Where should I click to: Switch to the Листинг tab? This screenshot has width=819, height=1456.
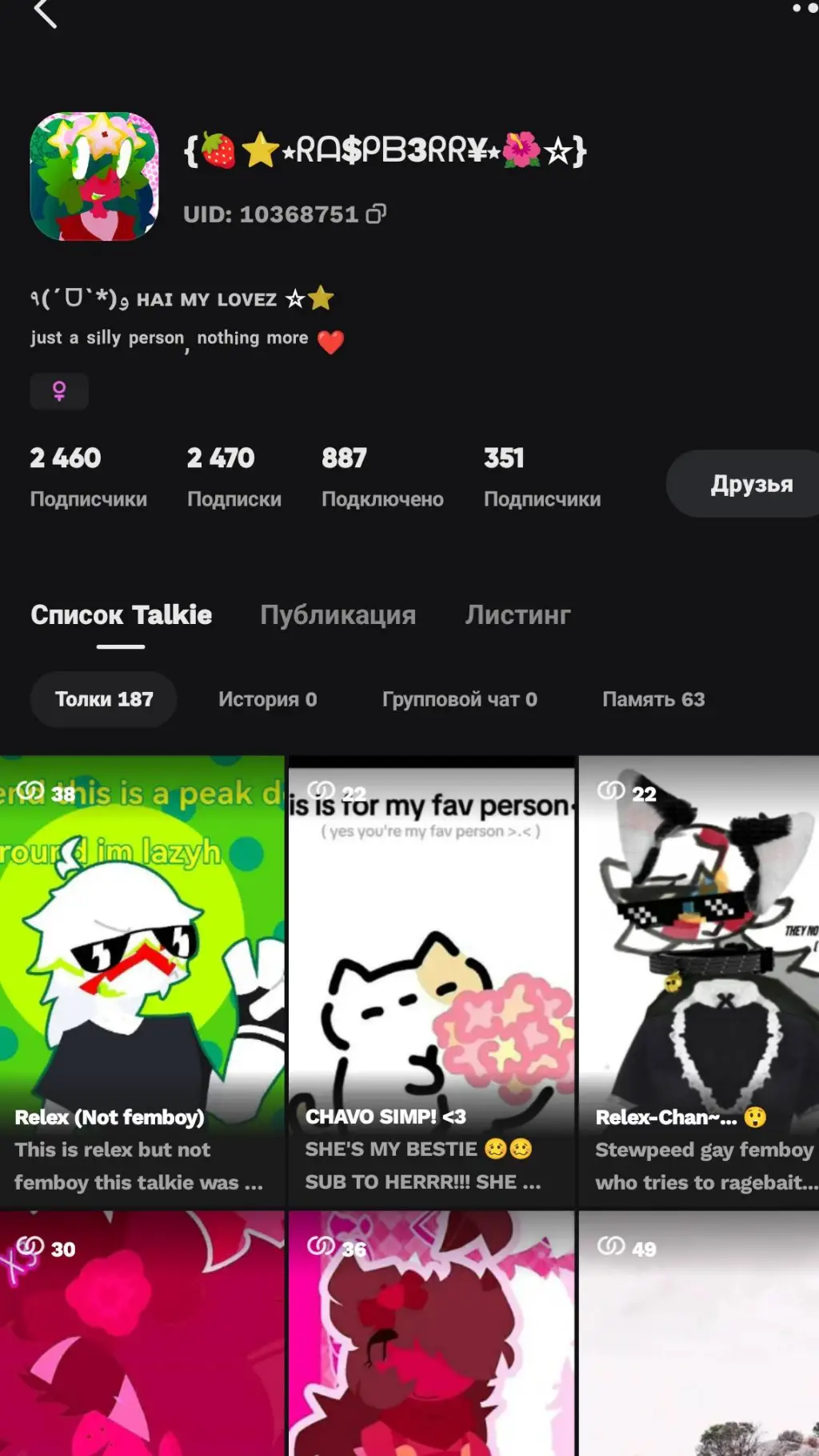pyautogui.click(x=517, y=614)
